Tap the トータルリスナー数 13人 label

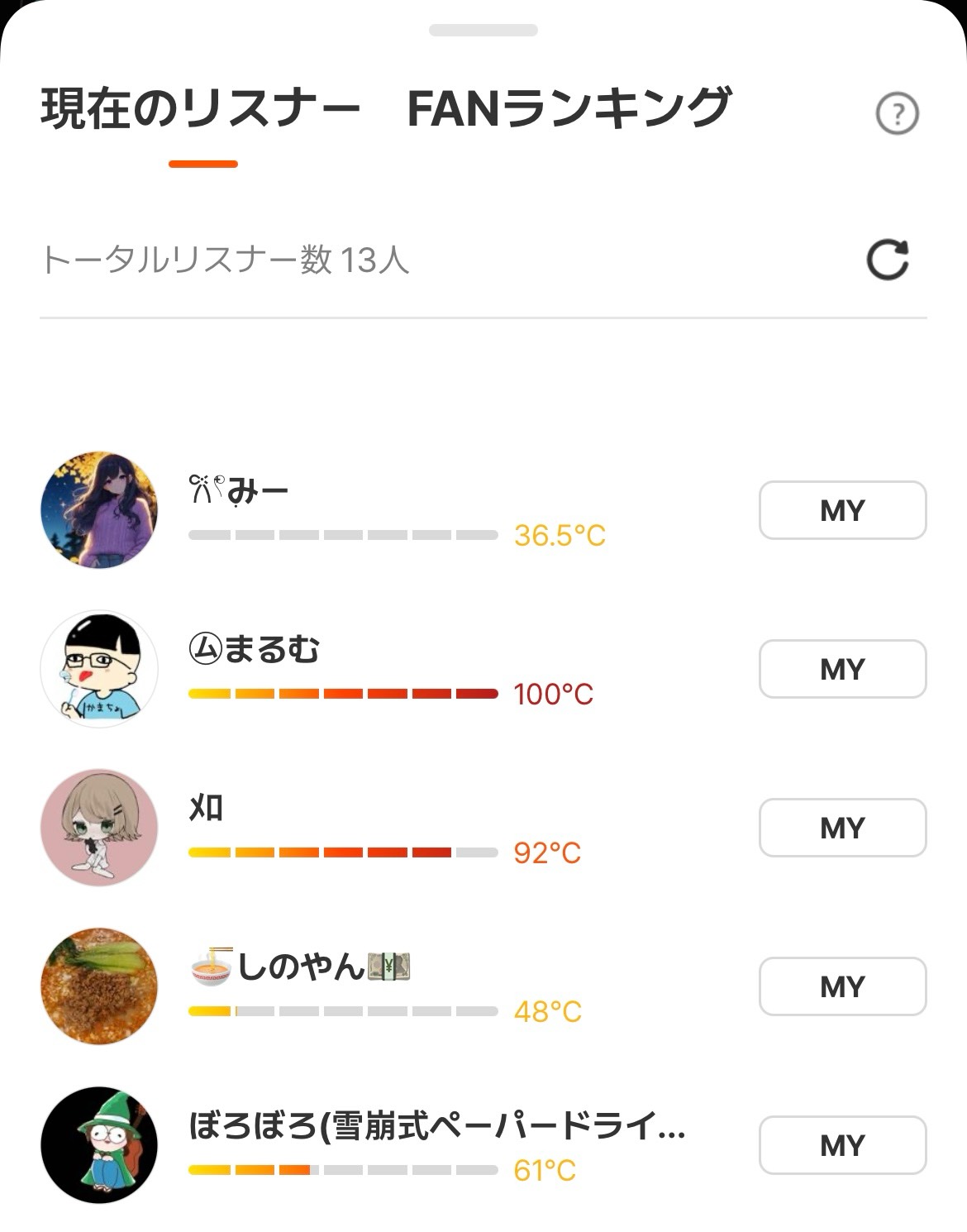coord(225,260)
